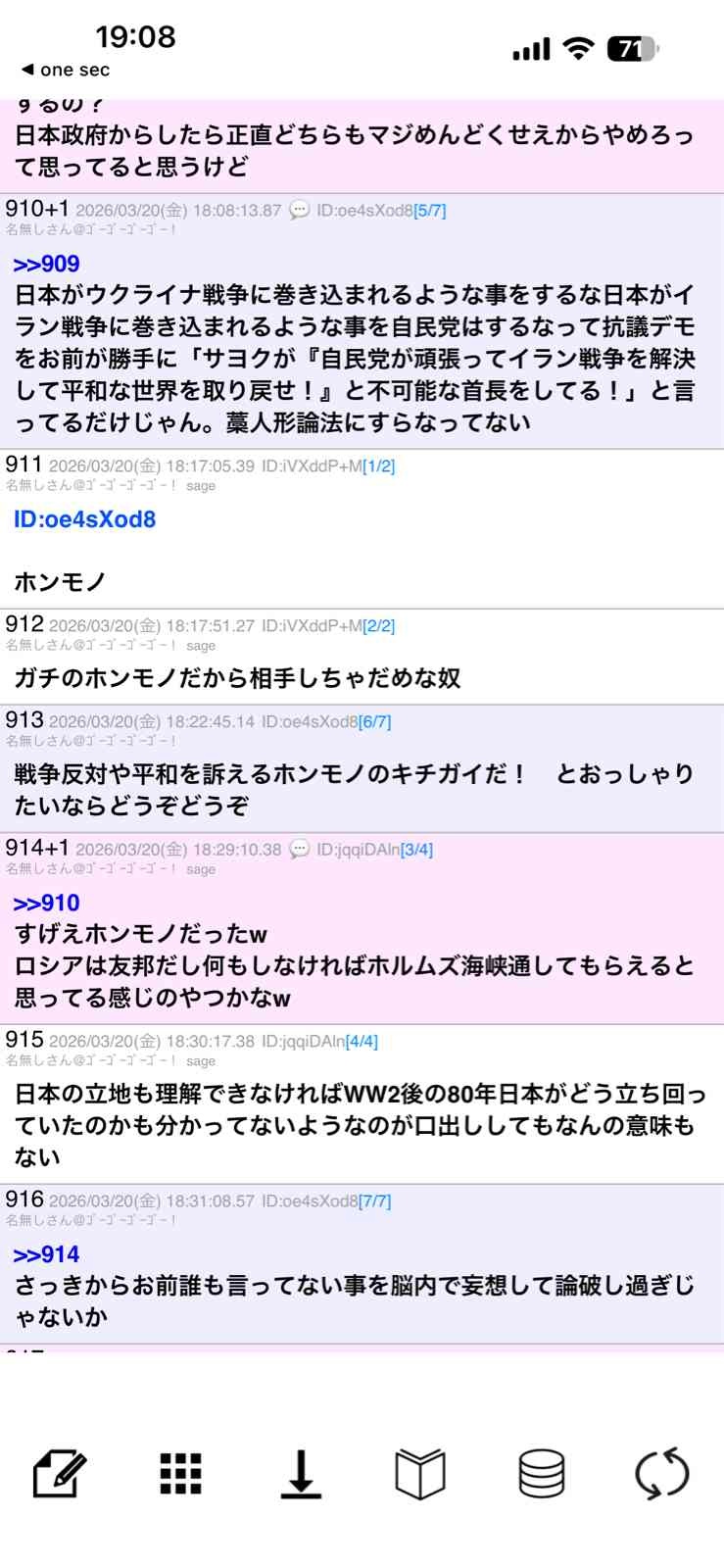Tap the speech bubble icon on post 914

point(297,849)
